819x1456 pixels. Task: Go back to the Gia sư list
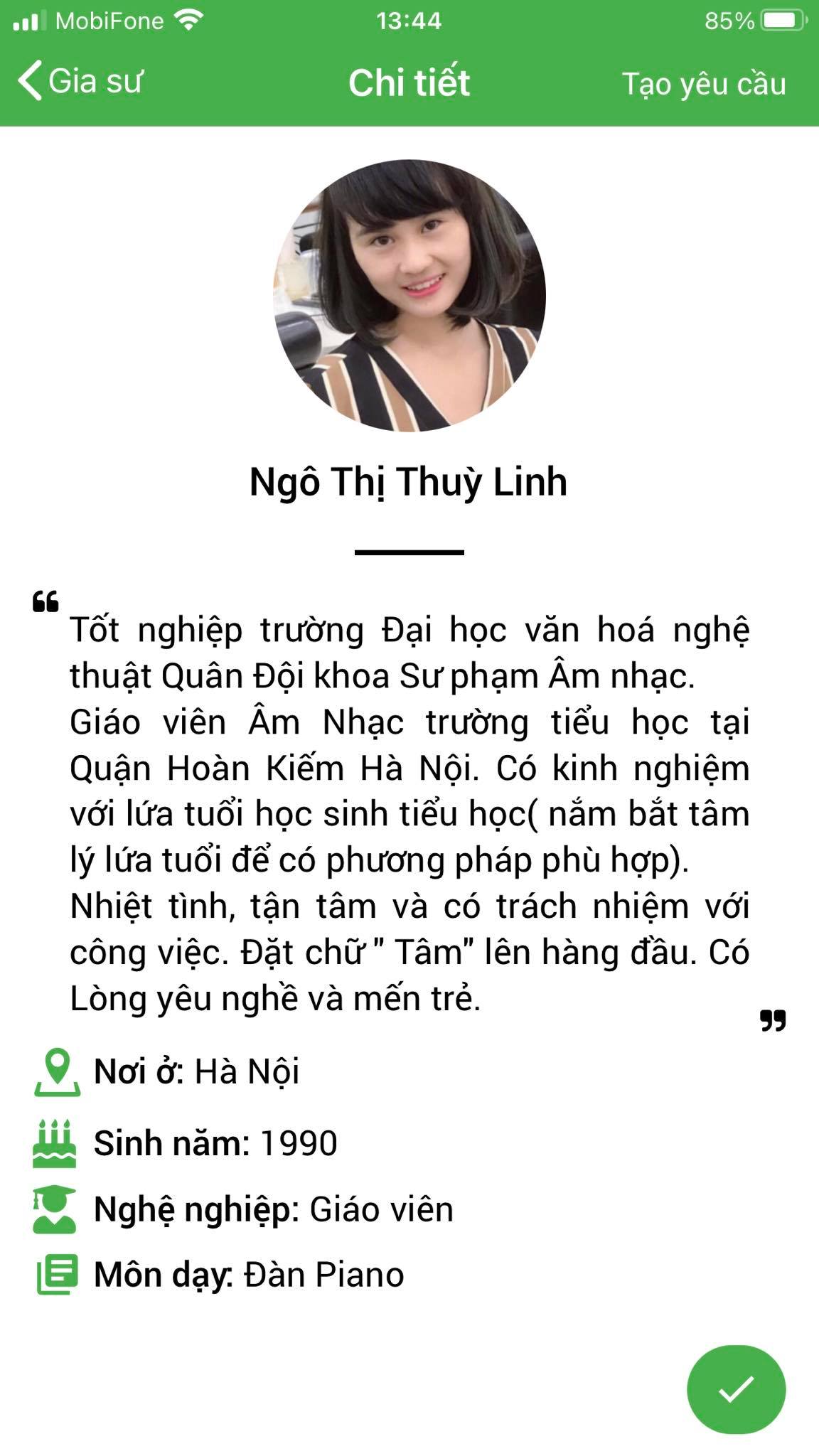[x=80, y=81]
